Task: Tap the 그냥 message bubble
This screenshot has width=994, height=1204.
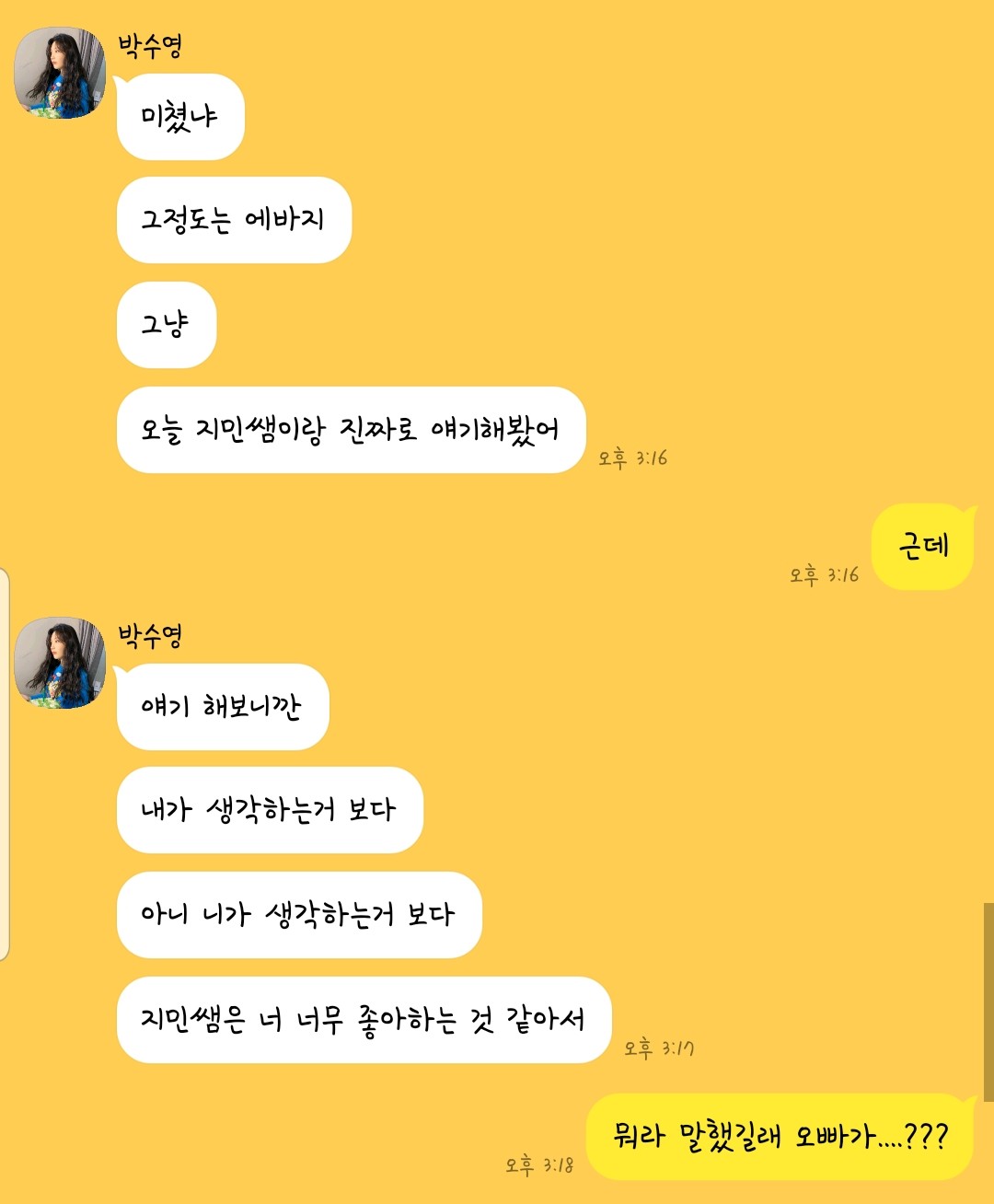Action: [166, 325]
